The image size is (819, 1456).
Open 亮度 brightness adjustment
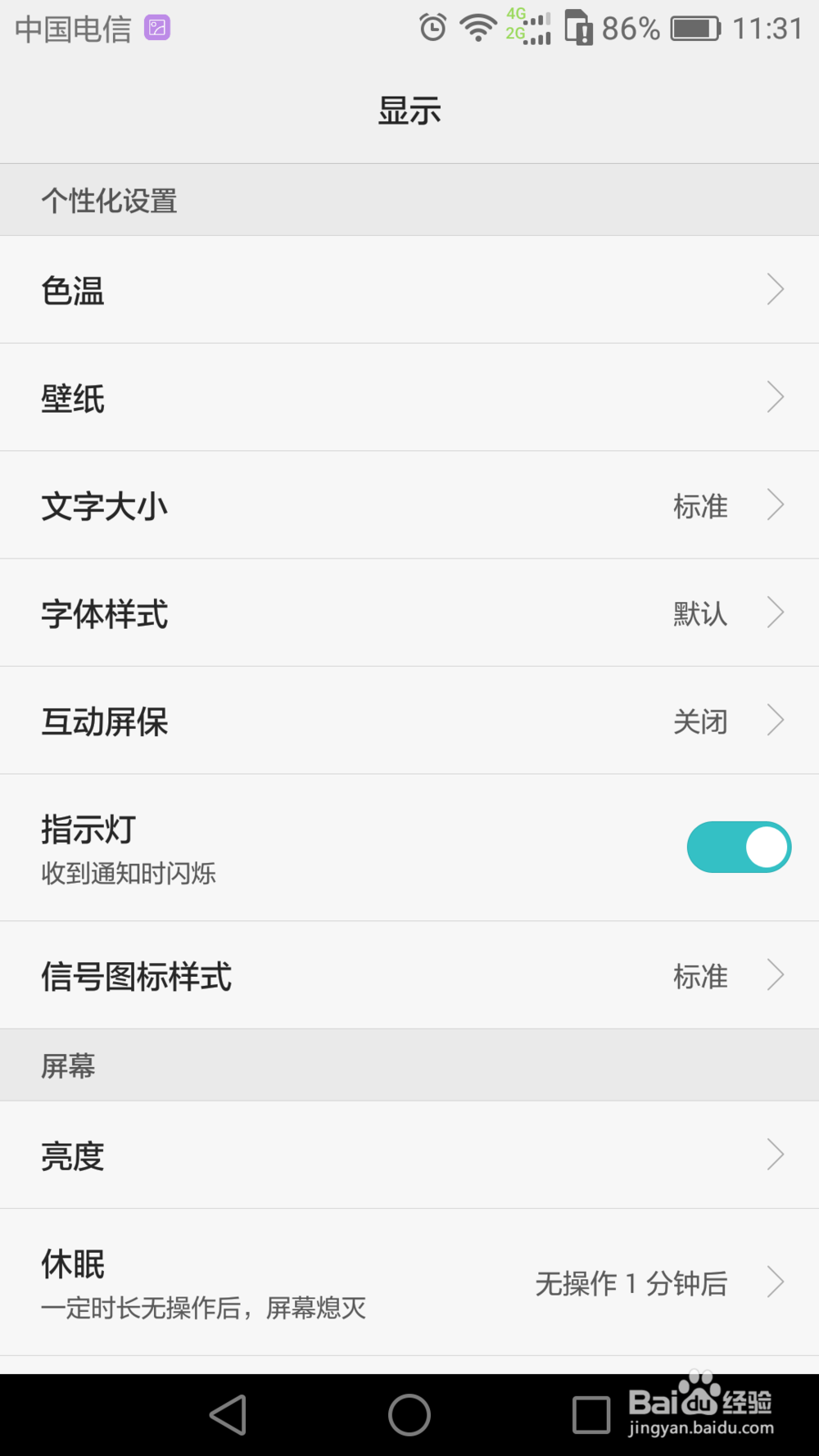click(x=409, y=1154)
